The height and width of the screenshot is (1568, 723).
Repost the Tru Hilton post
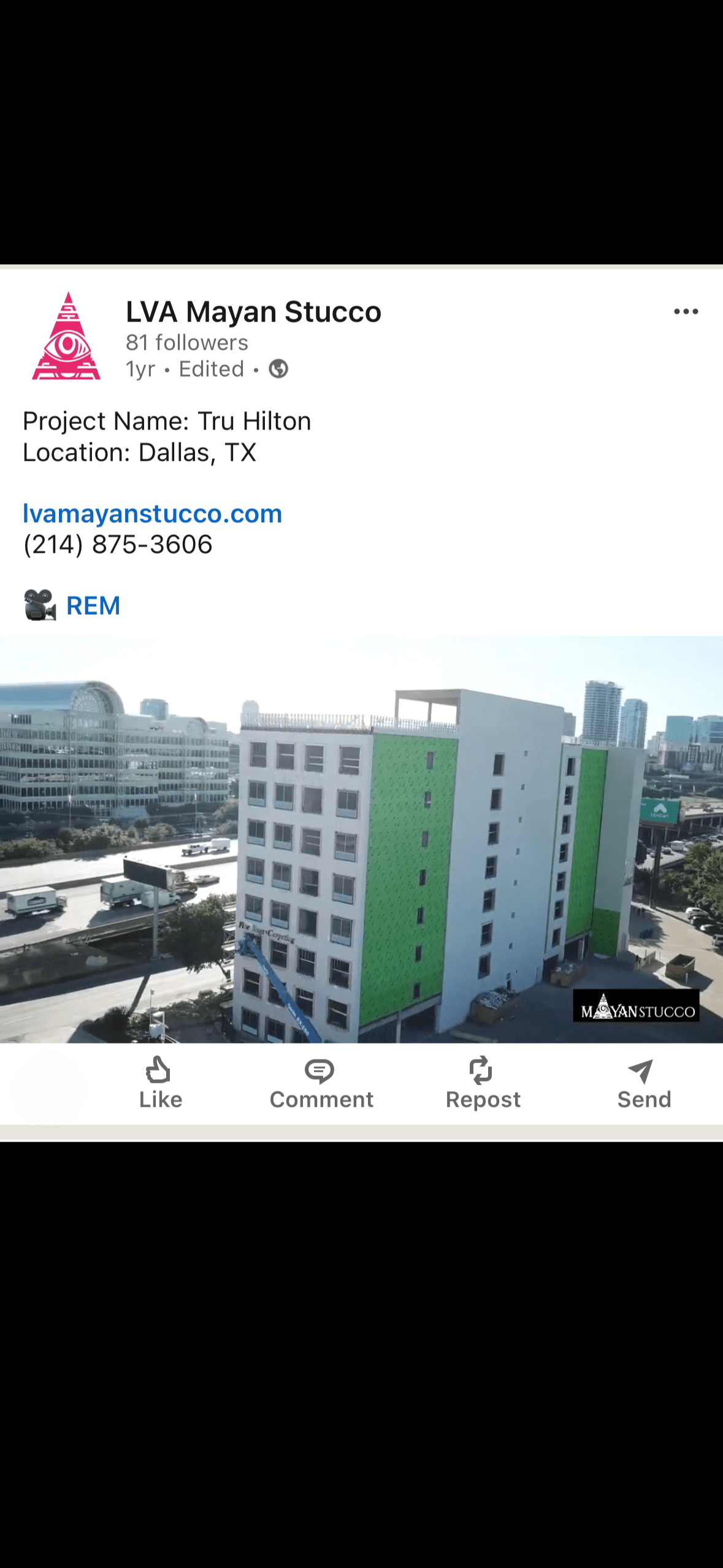coord(483,1083)
